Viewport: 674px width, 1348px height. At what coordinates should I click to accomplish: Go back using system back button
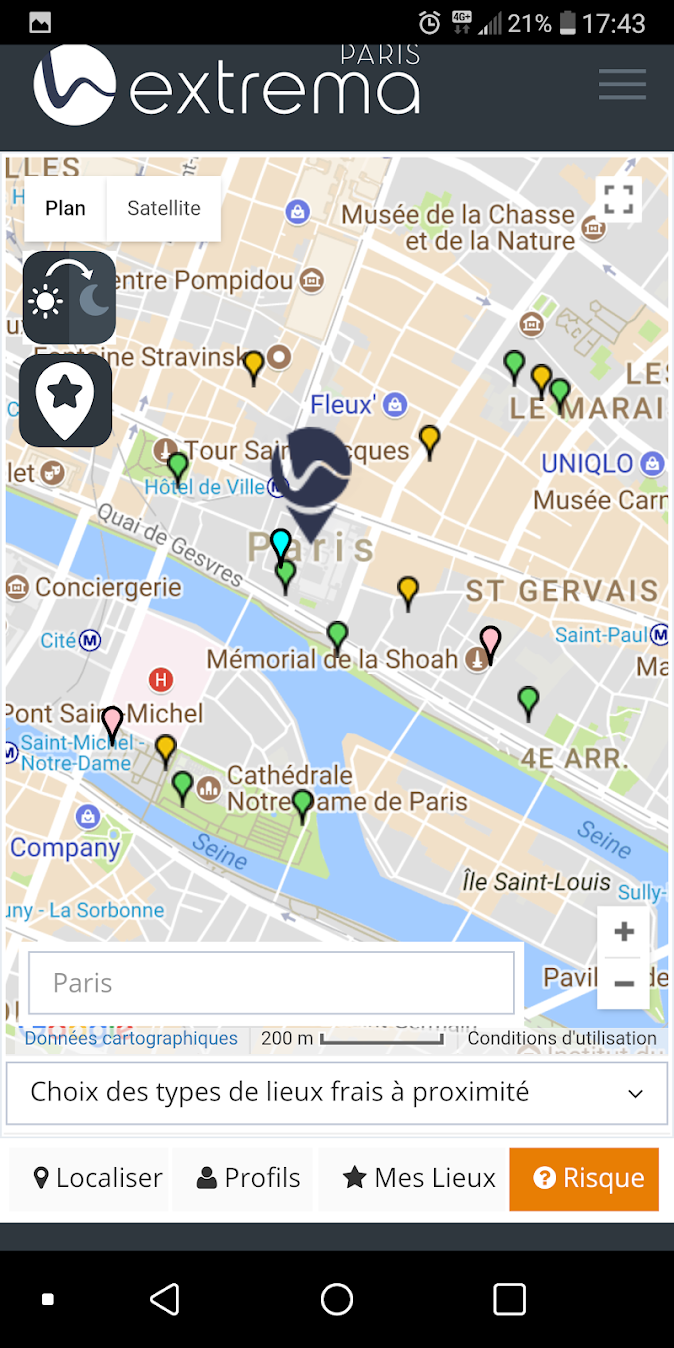[x=165, y=1299]
